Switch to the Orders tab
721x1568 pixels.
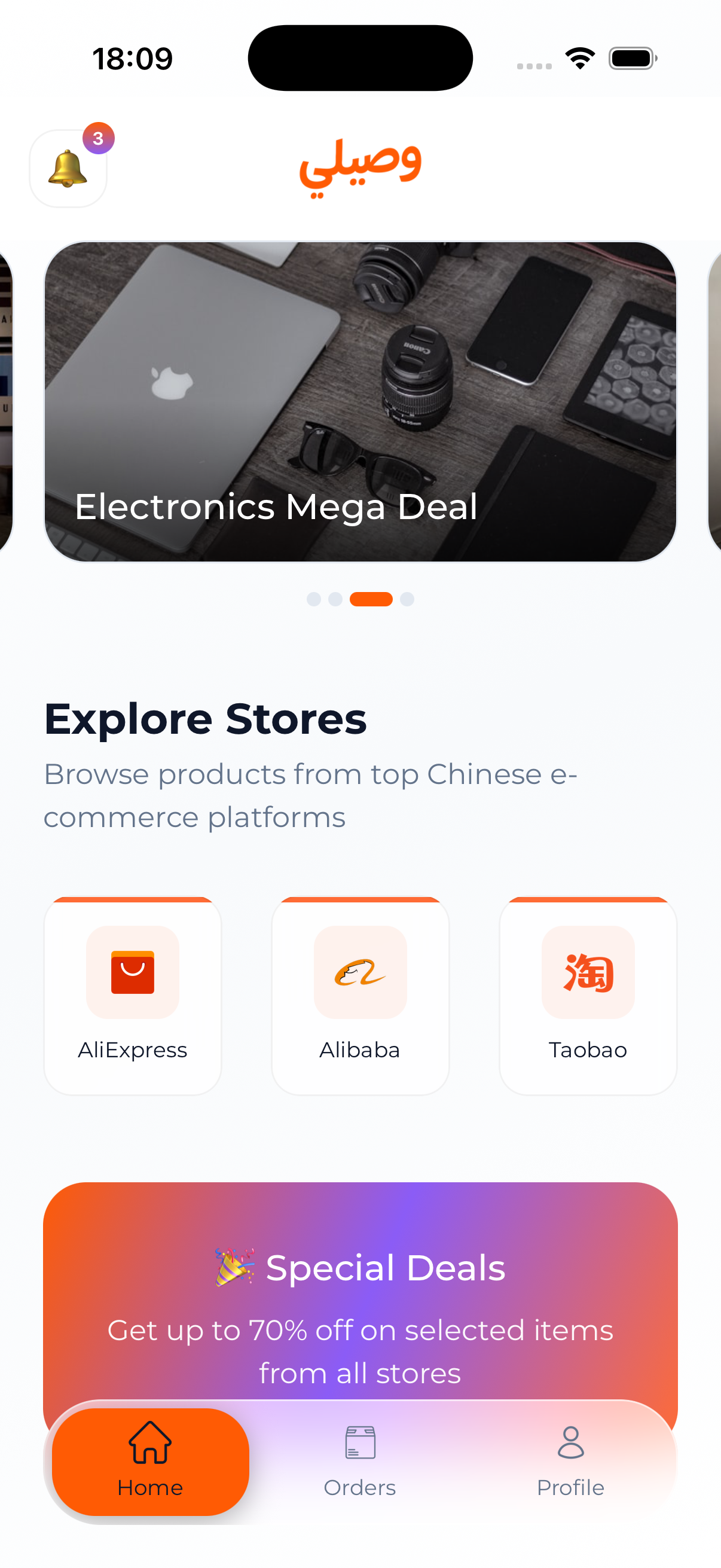tap(359, 1461)
